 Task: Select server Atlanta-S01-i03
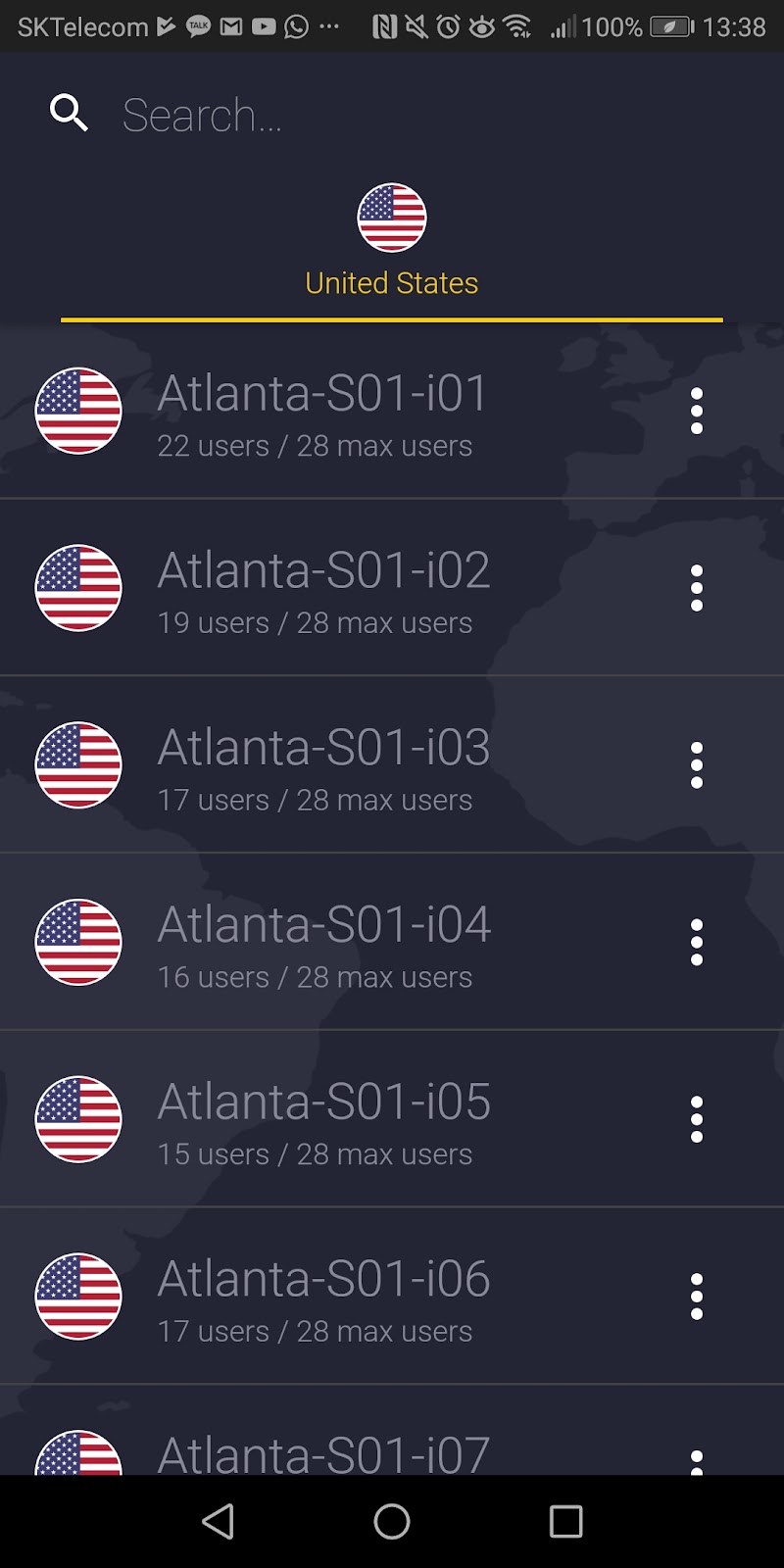click(x=323, y=766)
